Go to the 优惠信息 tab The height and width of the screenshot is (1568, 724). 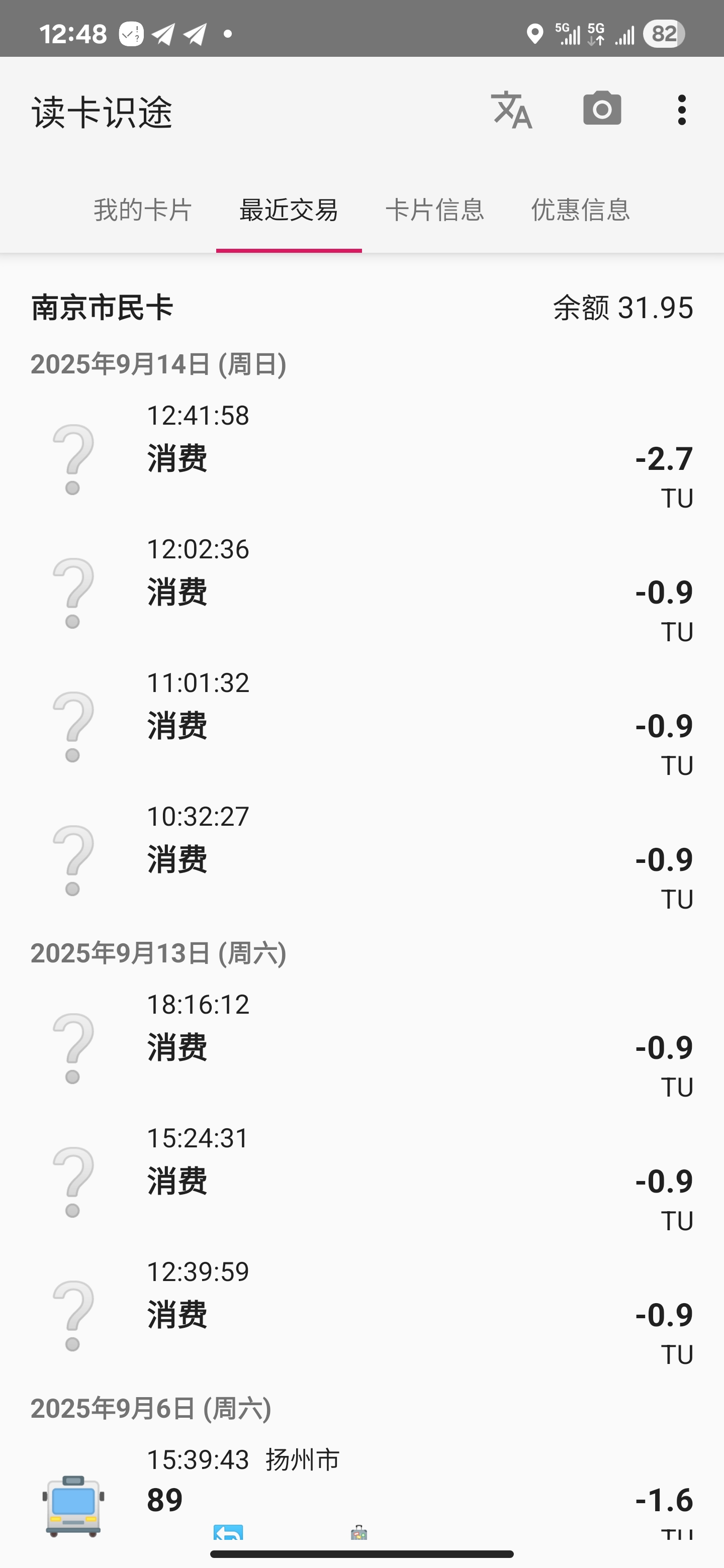[580, 210]
